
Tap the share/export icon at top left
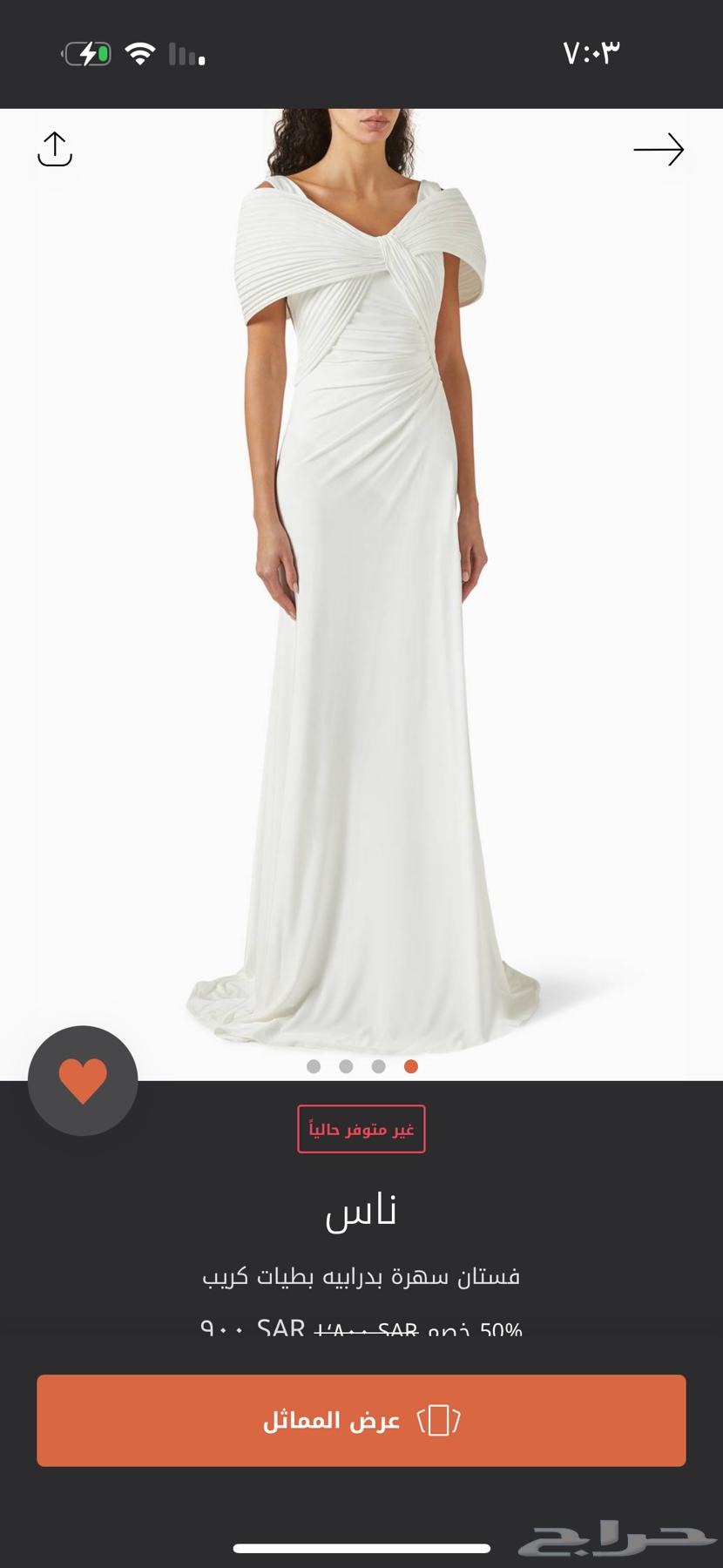click(x=54, y=148)
